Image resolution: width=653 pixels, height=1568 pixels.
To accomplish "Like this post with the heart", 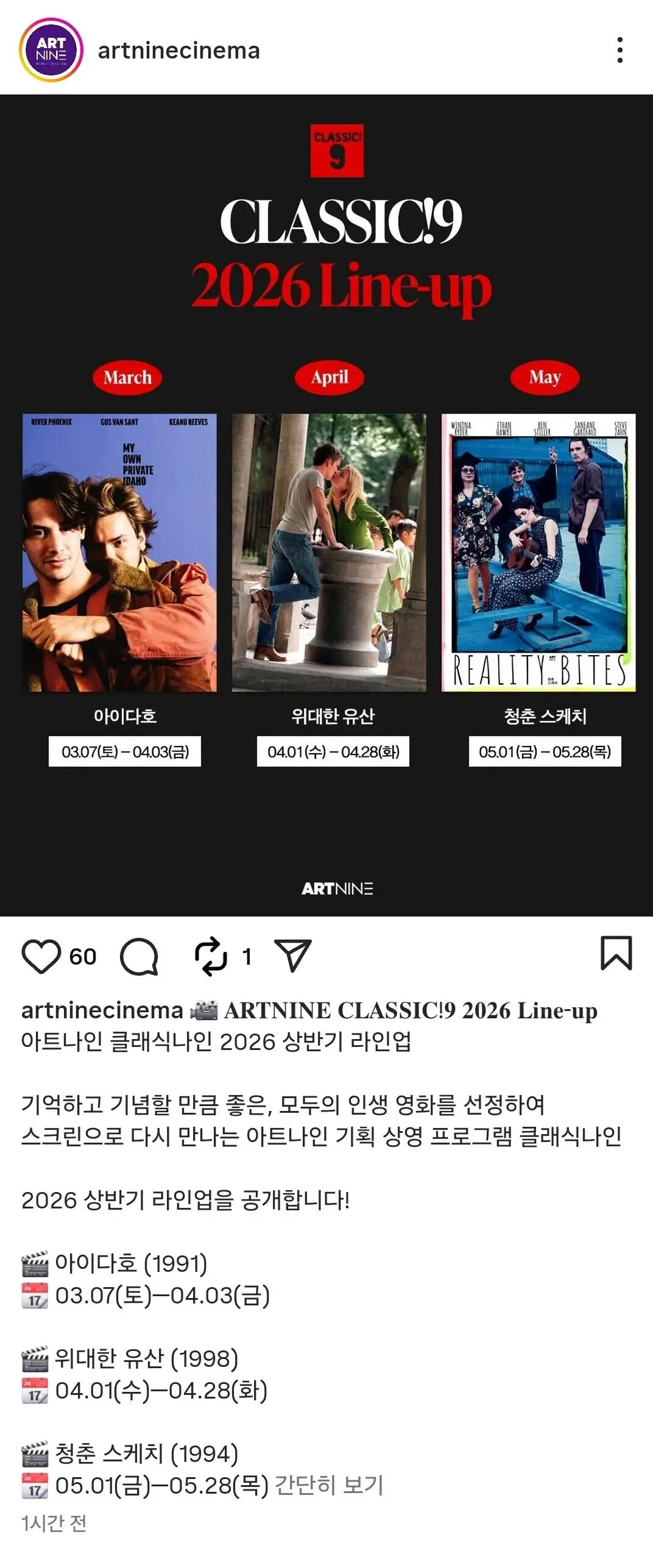I will (x=41, y=956).
